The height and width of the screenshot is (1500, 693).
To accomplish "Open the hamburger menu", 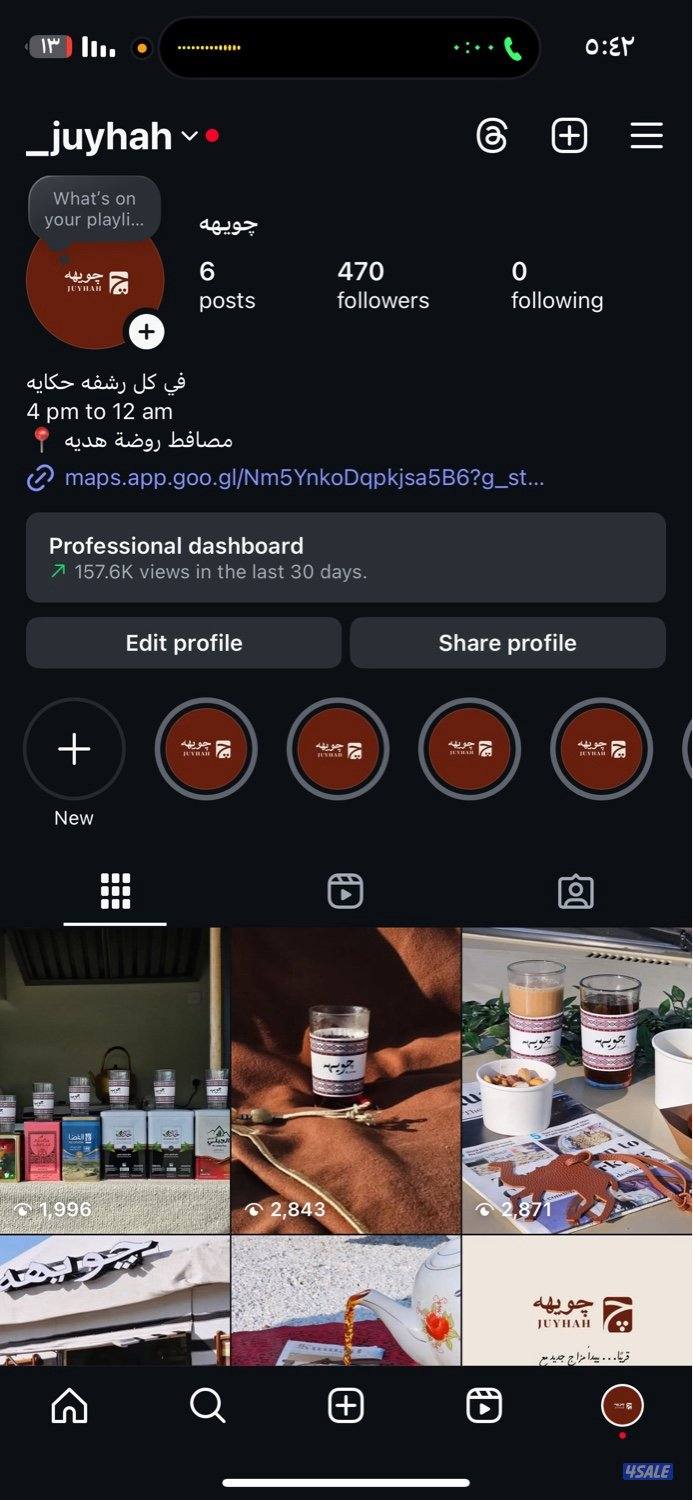I will (x=646, y=136).
